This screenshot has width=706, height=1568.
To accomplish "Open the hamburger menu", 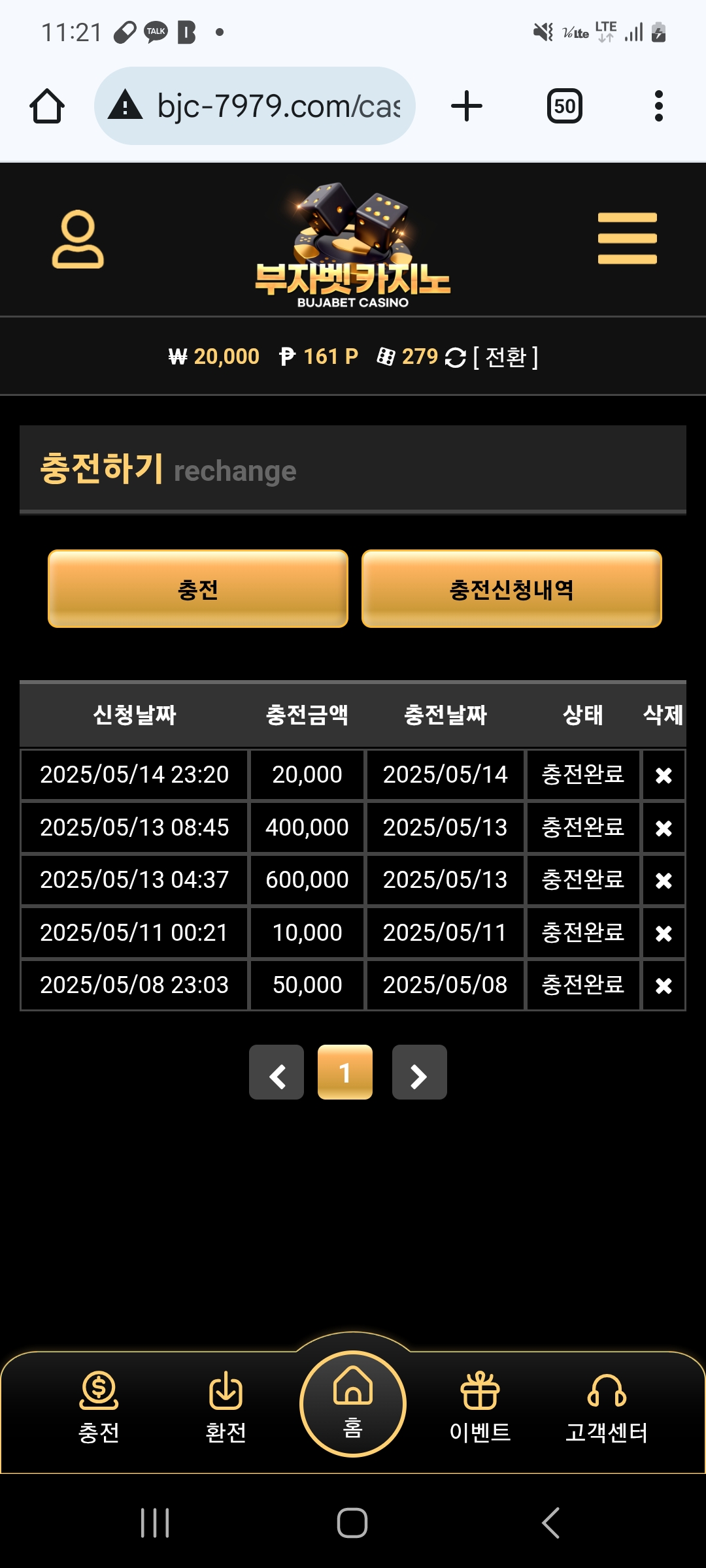I will pyautogui.click(x=627, y=238).
